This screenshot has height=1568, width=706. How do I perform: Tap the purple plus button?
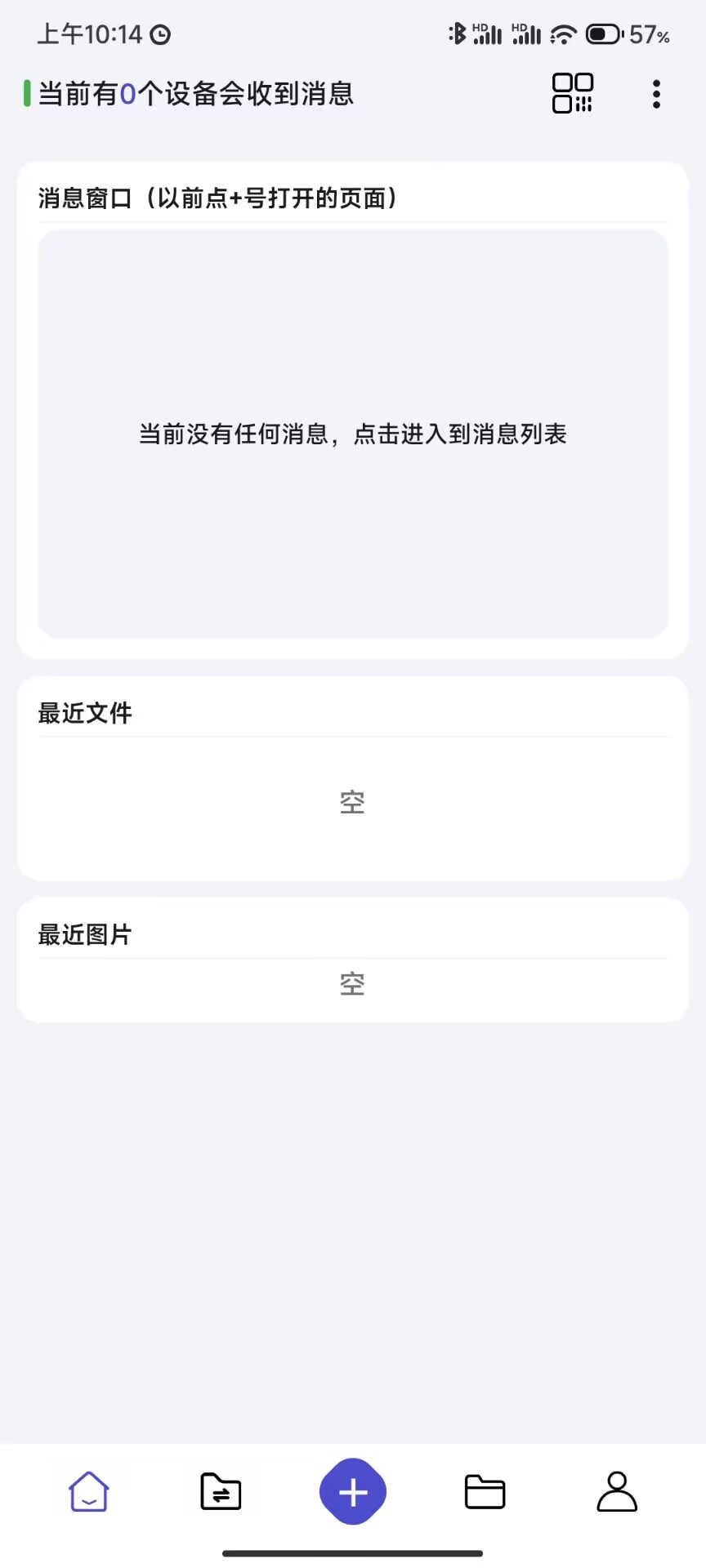pos(353,1491)
